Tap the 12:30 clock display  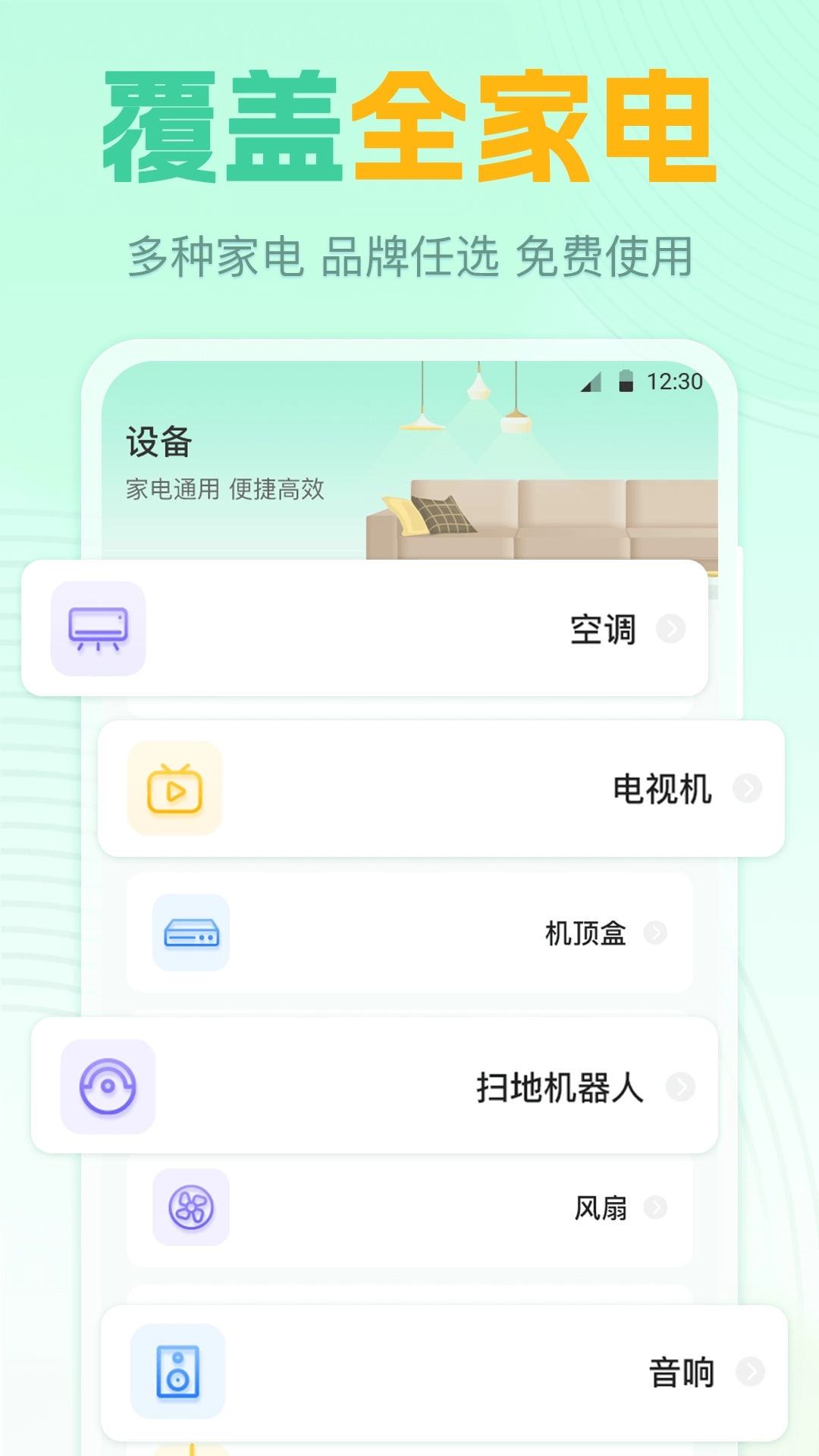[674, 383]
